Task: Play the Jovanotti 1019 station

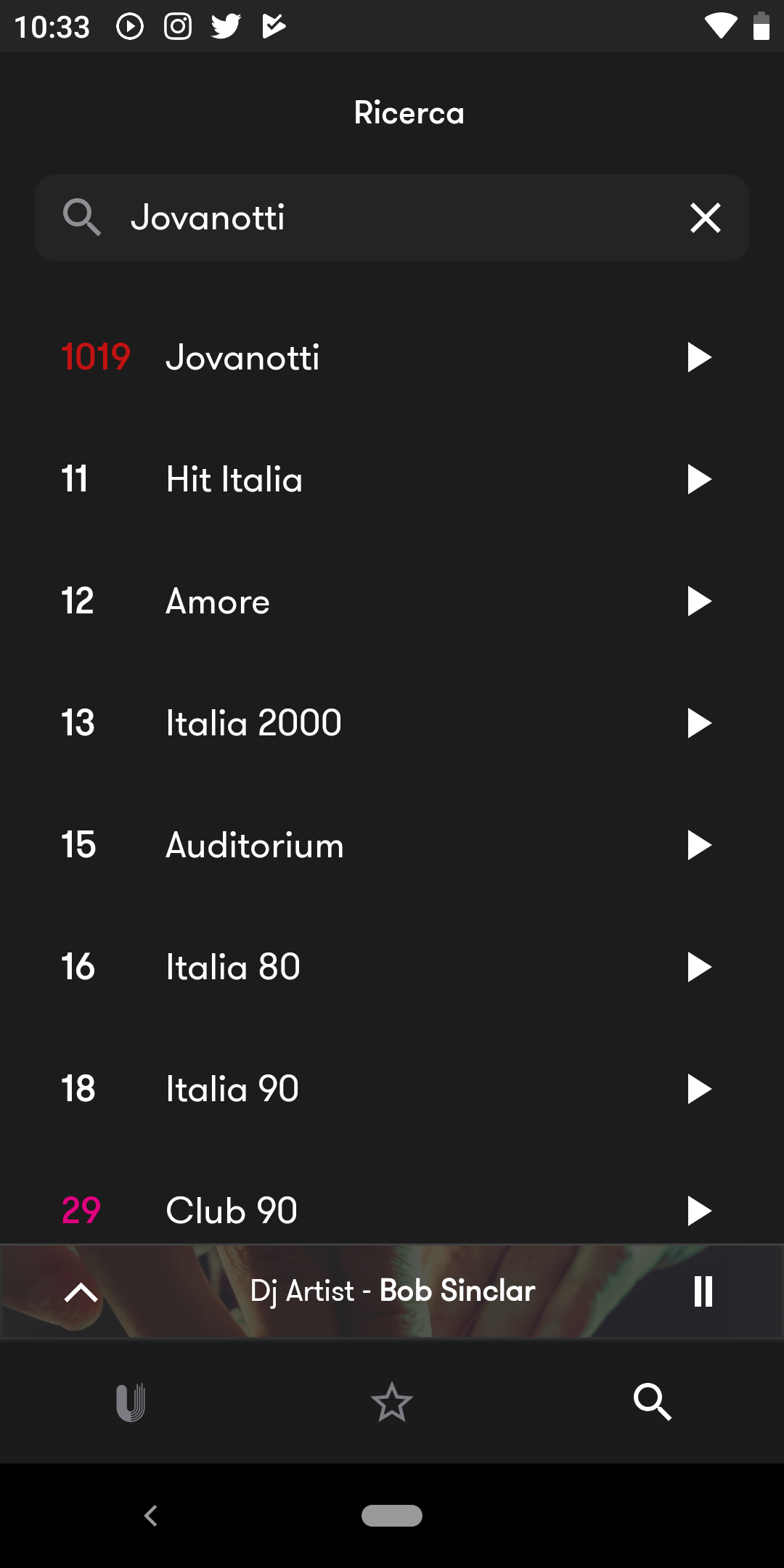Action: (699, 357)
